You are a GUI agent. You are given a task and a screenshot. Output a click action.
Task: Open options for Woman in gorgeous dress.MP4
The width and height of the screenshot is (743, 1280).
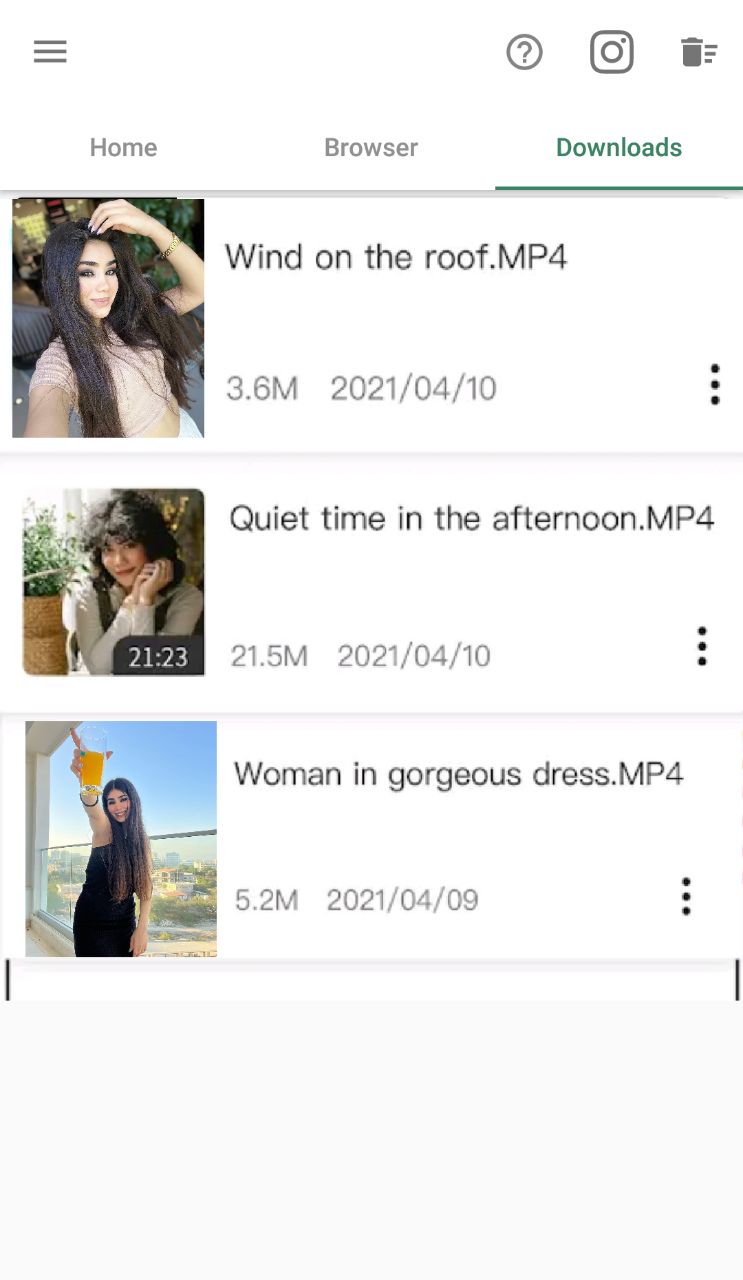pos(686,897)
